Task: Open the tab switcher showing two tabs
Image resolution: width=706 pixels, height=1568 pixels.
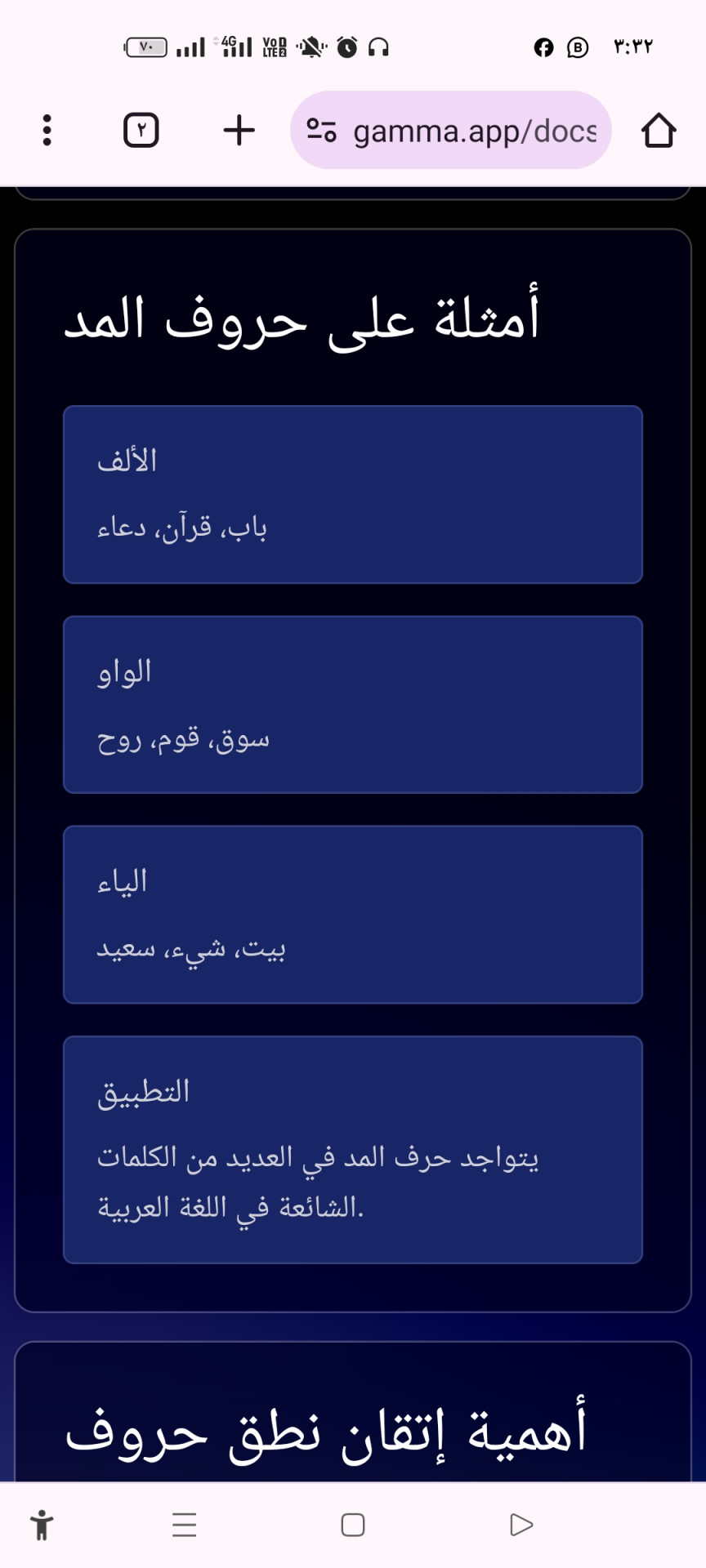Action: [x=141, y=130]
